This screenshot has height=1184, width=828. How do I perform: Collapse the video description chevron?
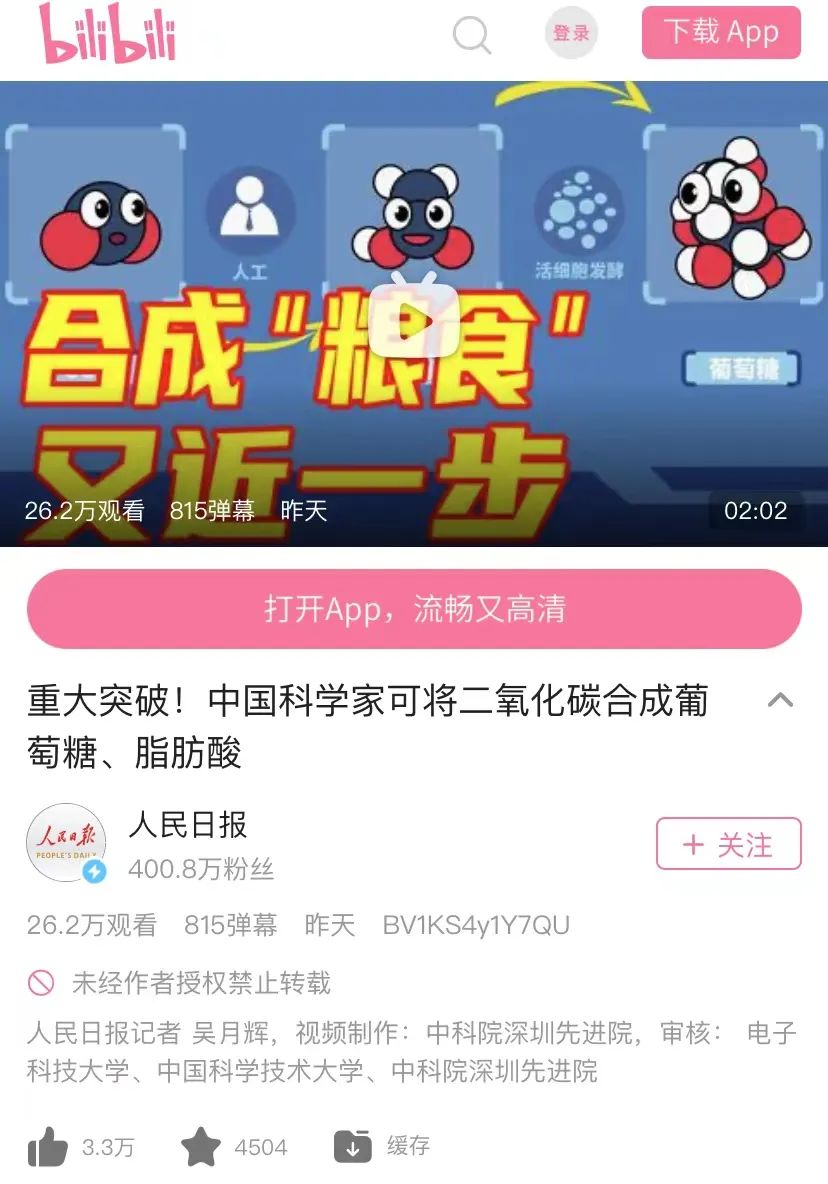tap(780, 700)
